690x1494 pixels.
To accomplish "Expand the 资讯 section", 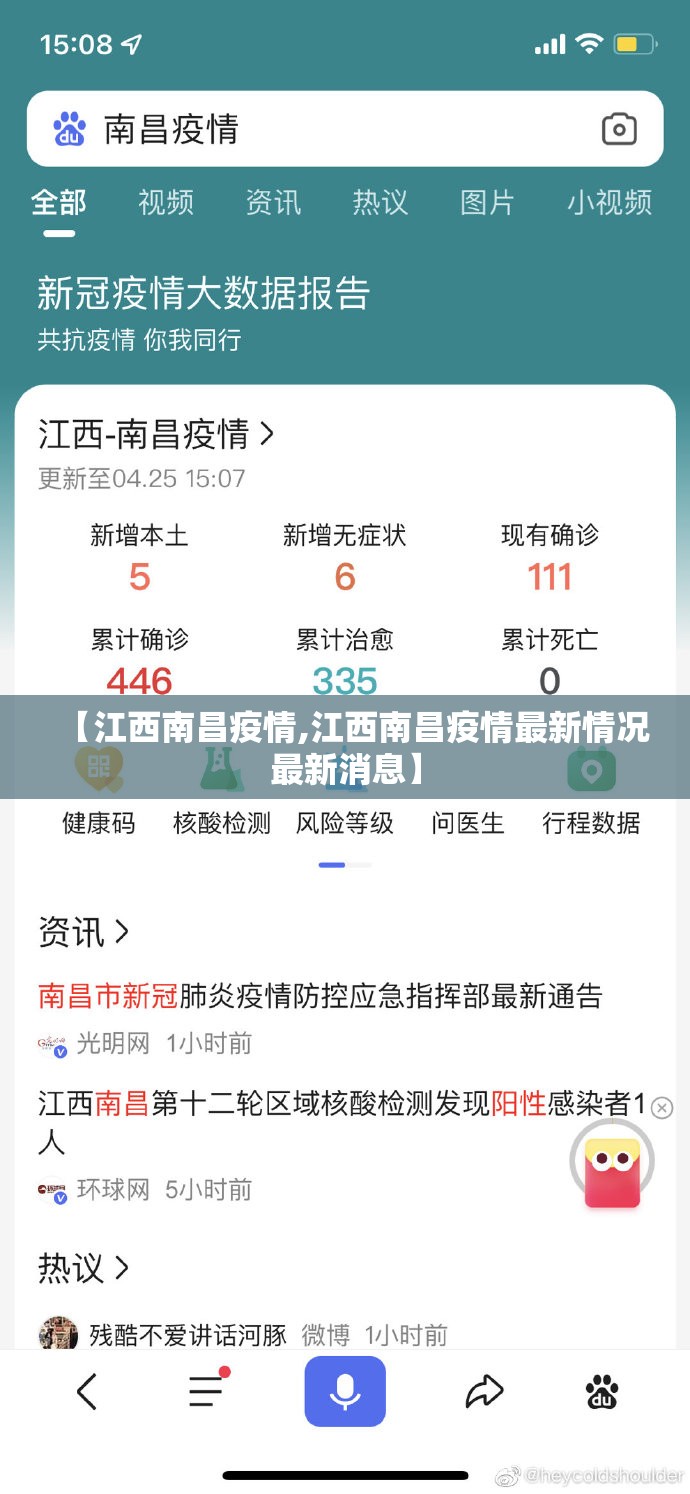I will click(84, 932).
